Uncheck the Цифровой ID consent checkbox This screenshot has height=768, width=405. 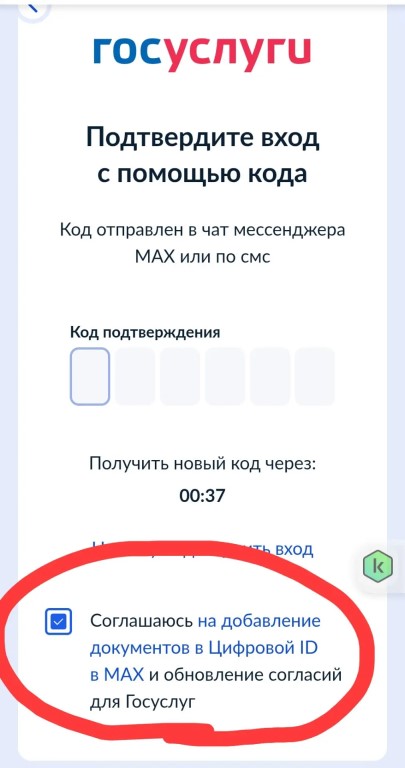click(x=58, y=622)
